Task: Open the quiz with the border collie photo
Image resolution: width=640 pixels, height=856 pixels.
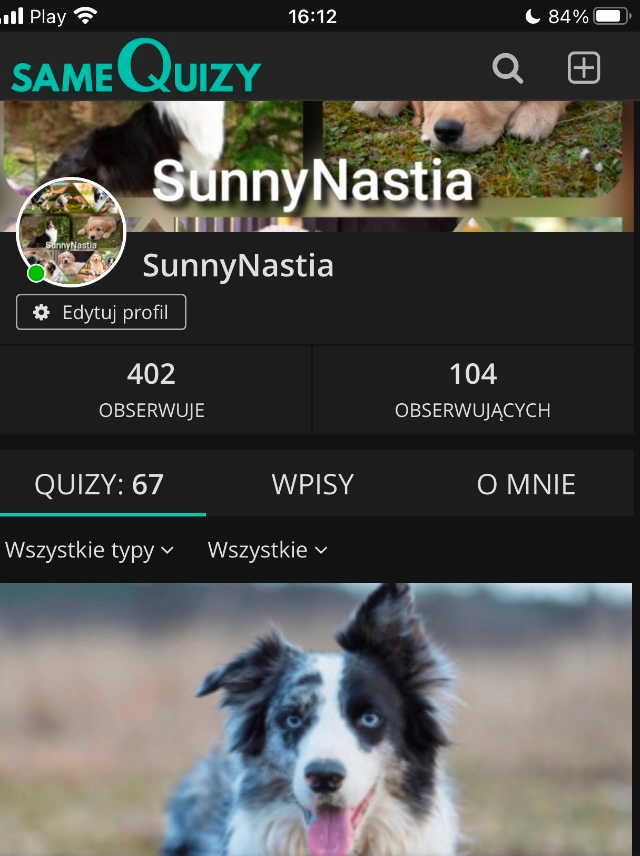Action: (x=316, y=720)
